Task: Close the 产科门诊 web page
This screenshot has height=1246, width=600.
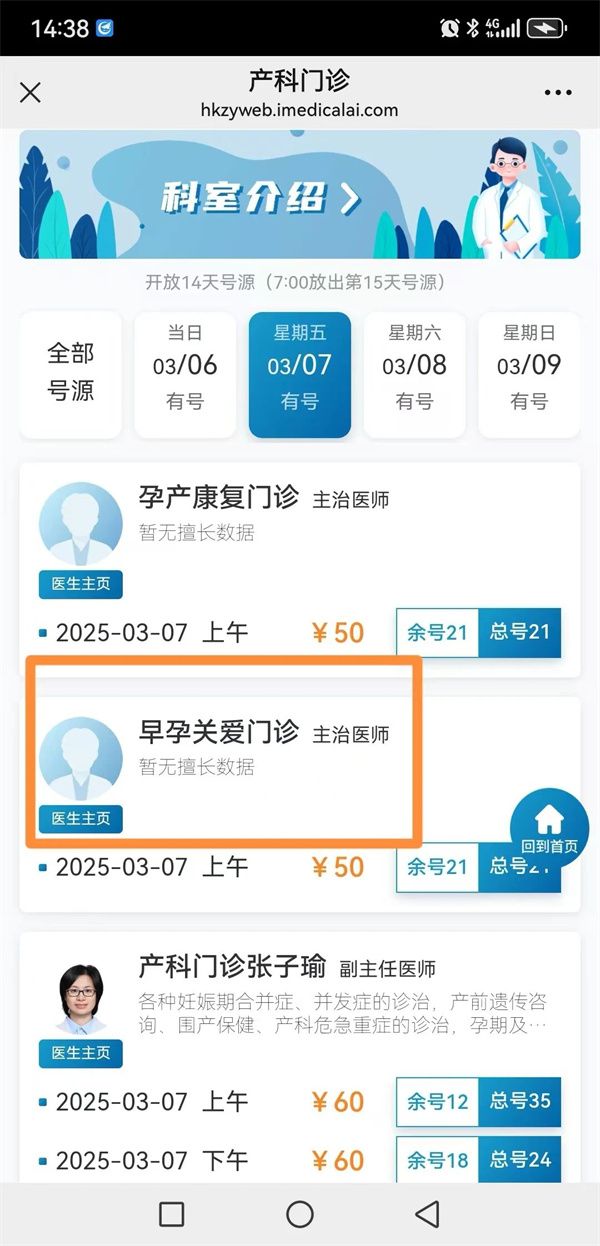Action: pyautogui.click(x=31, y=93)
